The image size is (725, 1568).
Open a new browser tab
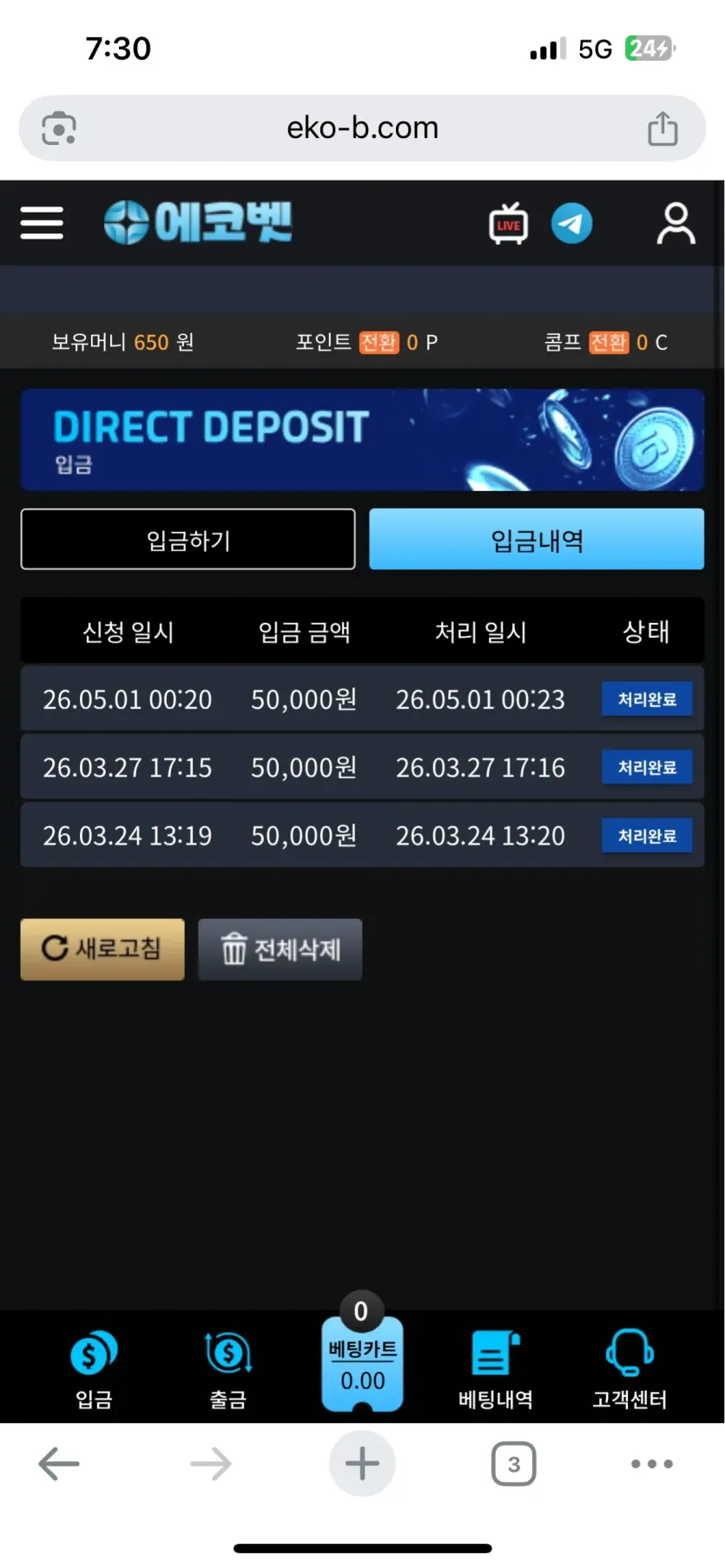[x=362, y=1464]
